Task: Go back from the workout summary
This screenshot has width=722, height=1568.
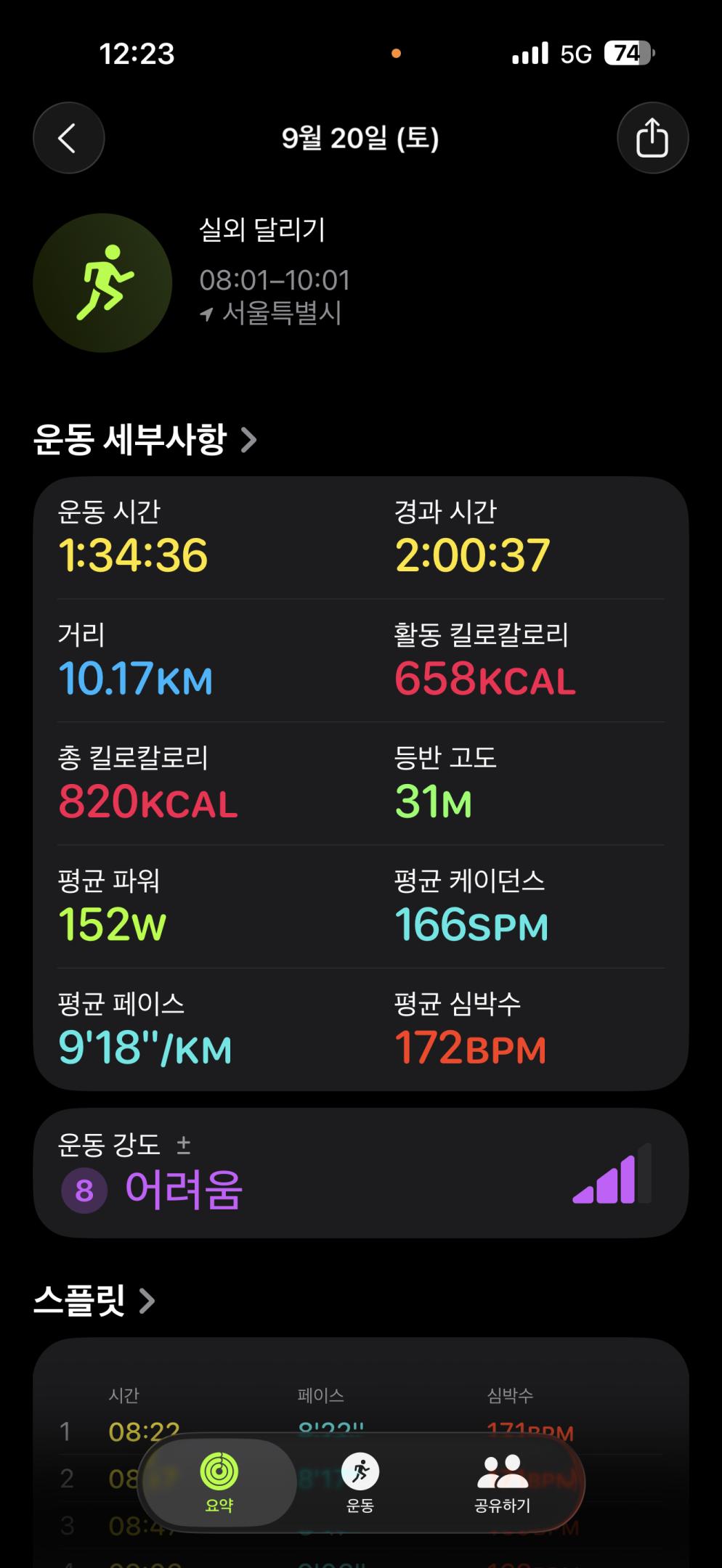Action: coord(68,138)
